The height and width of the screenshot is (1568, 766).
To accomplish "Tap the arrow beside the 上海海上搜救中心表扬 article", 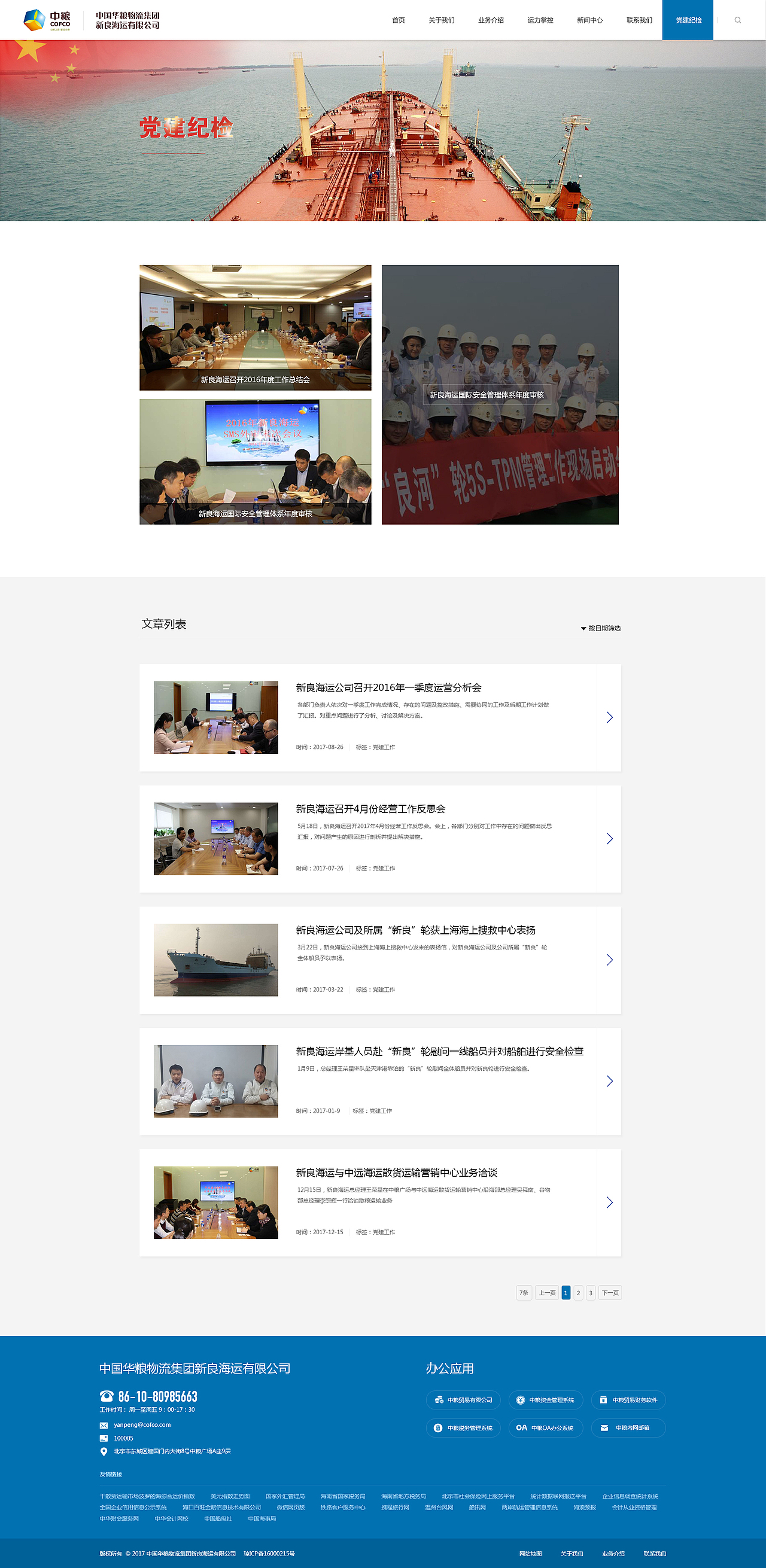I will point(609,960).
